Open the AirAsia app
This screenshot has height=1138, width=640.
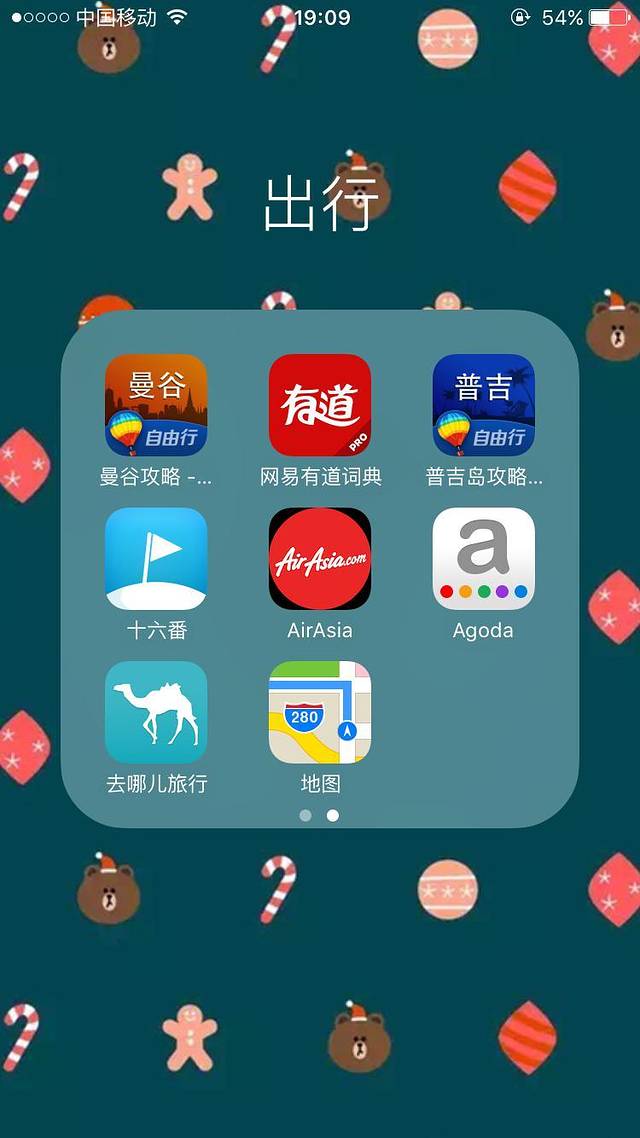click(320, 559)
